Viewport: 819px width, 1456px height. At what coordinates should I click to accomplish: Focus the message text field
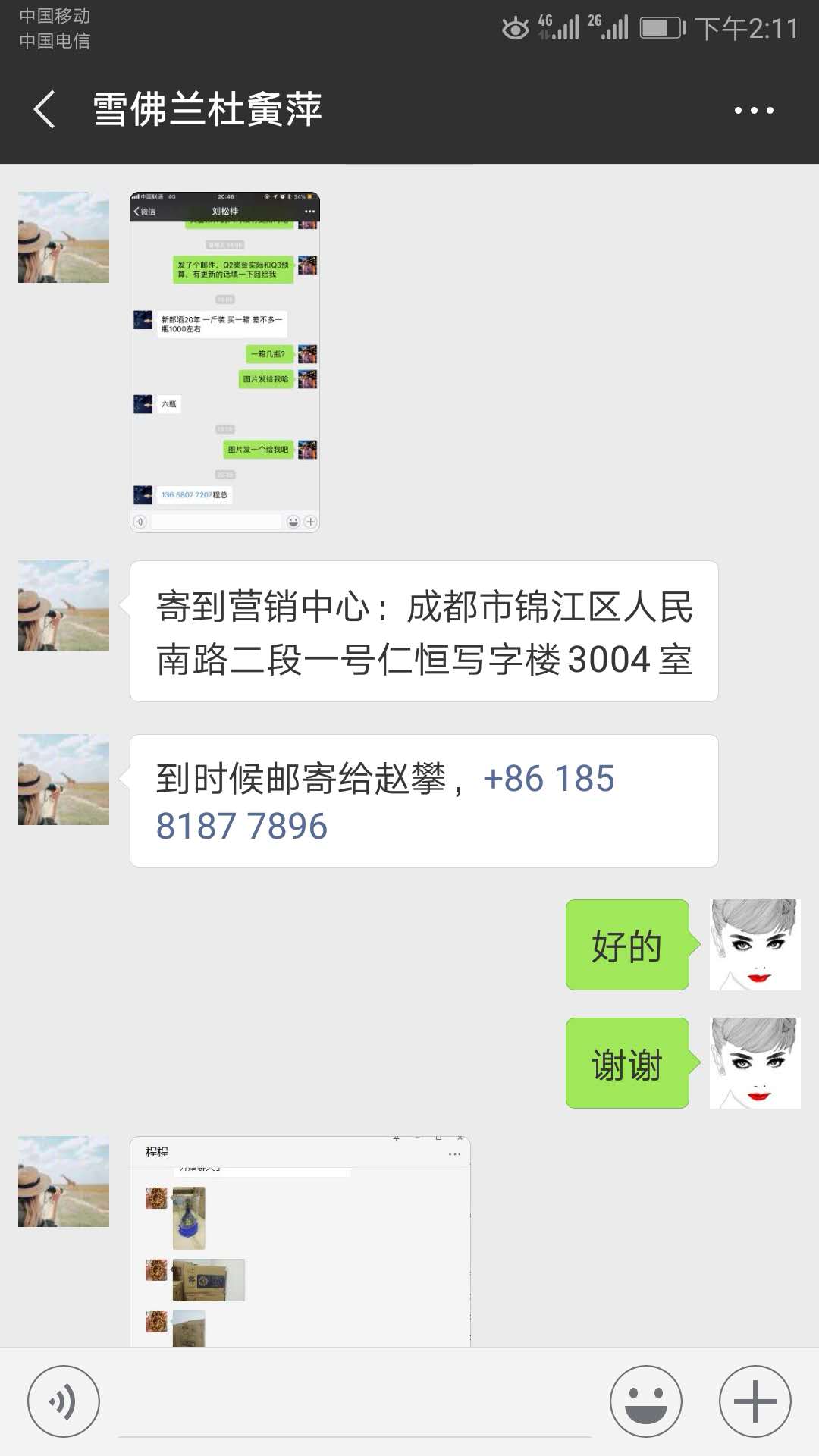point(354,1403)
